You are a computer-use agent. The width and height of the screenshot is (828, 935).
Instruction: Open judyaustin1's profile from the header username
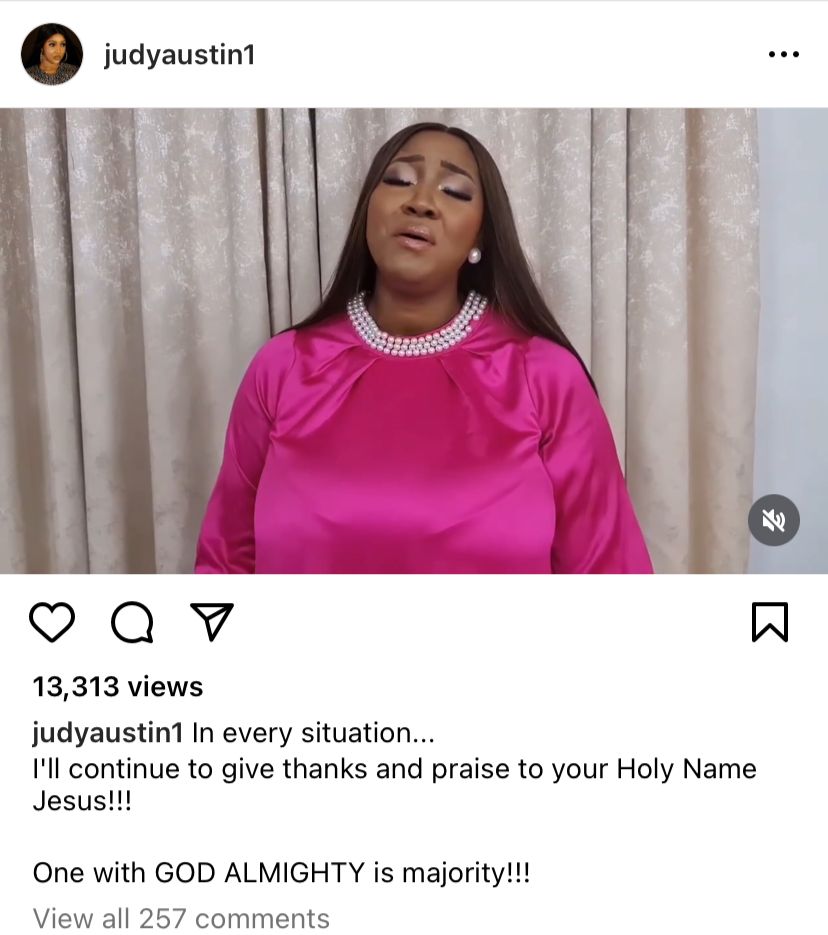pos(180,54)
